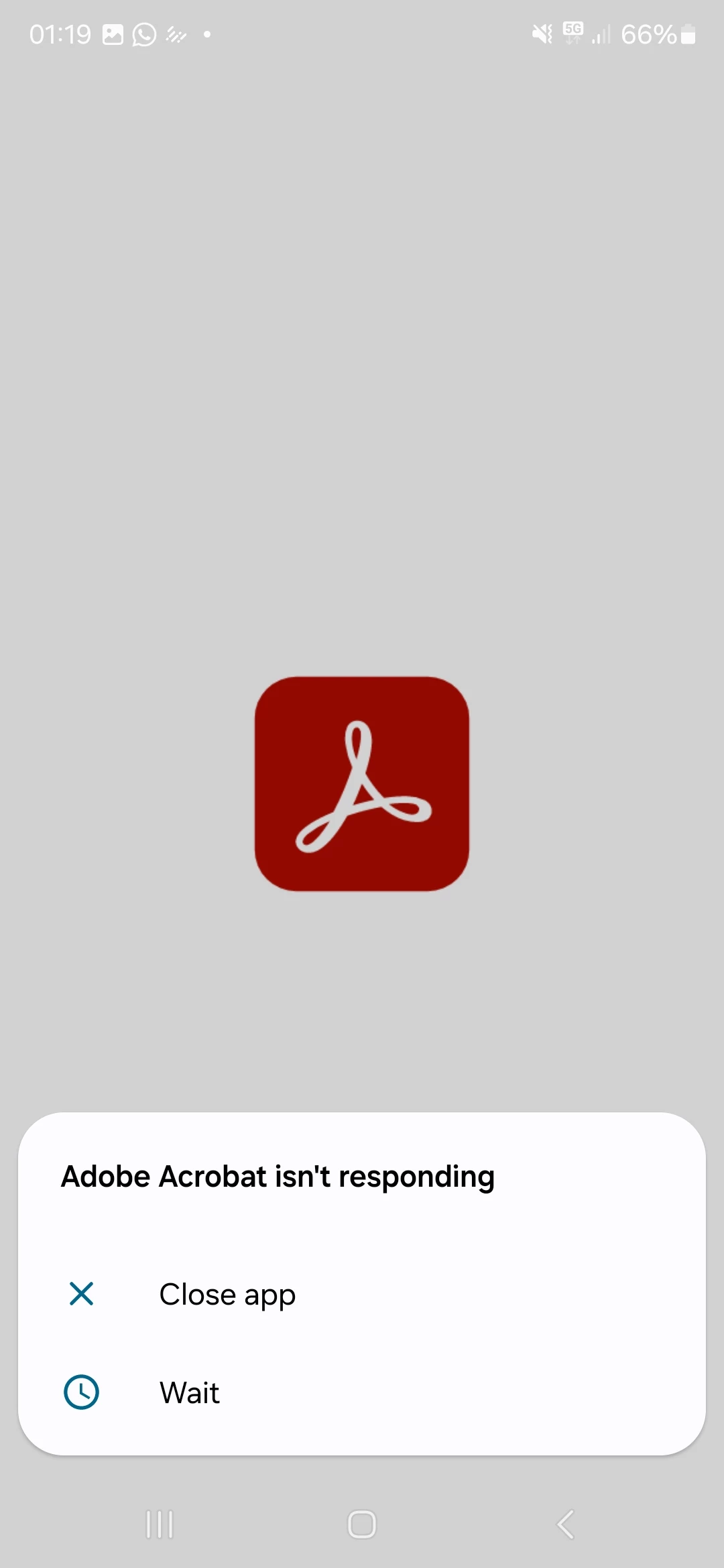
Task: Choose Wait for Adobe Acrobat to respond
Action: coord(189,1392)
